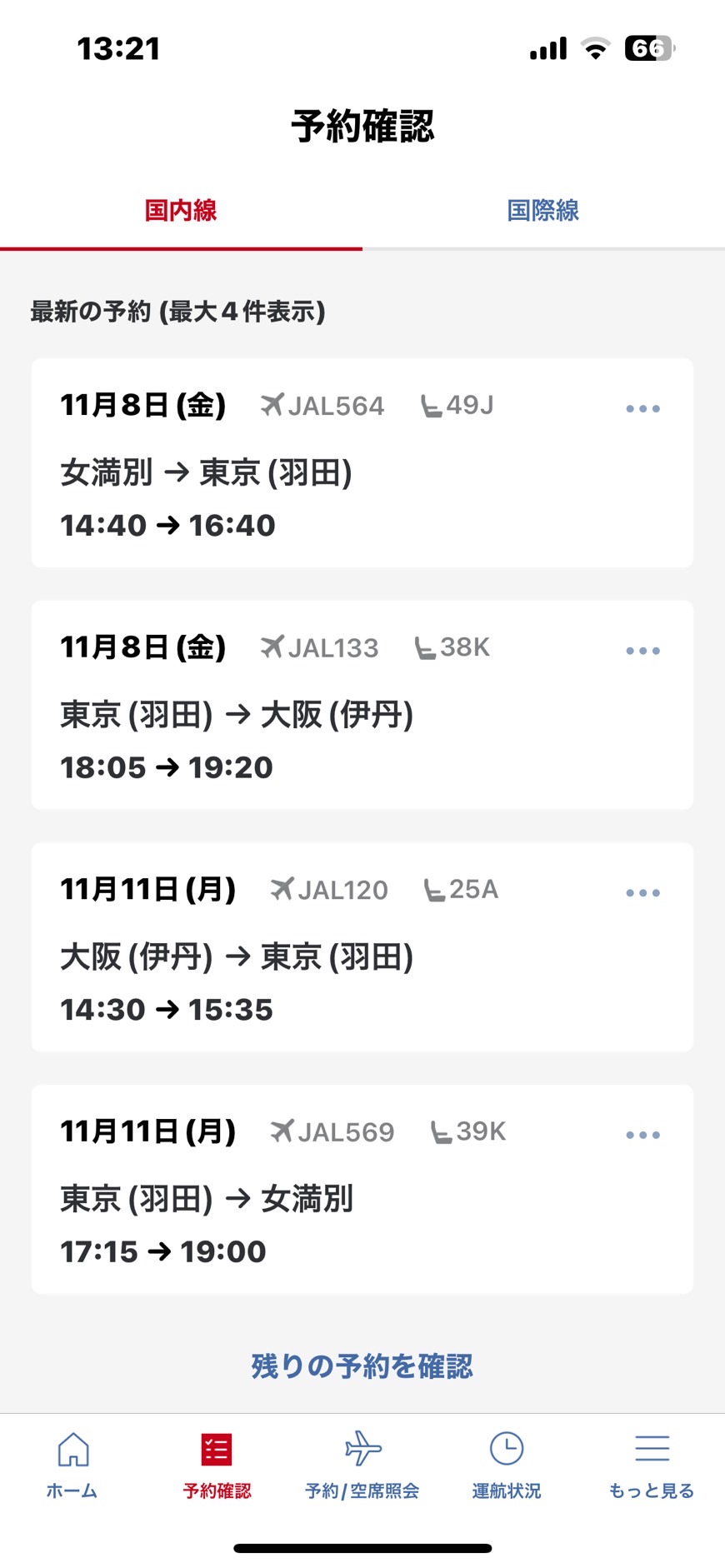Tap 残りの予約を確認 link

click(x=362, y=1366)
